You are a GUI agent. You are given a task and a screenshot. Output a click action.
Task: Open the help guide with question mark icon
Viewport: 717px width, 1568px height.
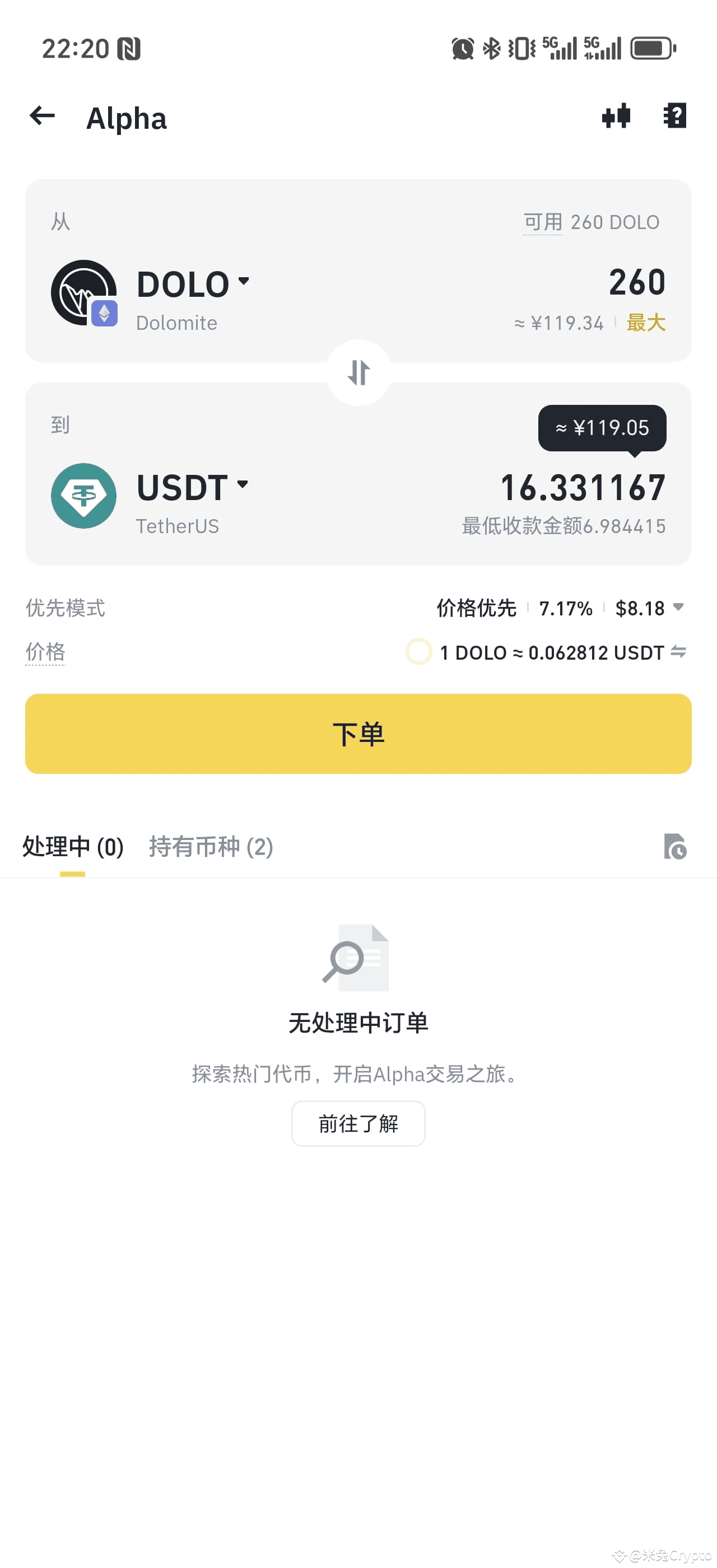(x=675, y=116)
